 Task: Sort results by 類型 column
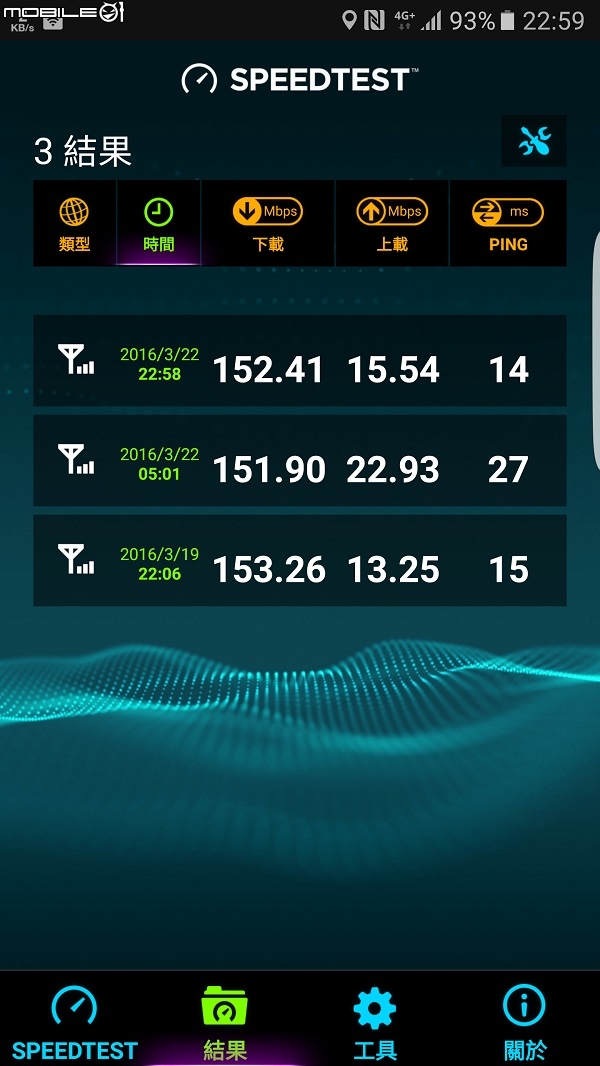(x=74, y=223)
